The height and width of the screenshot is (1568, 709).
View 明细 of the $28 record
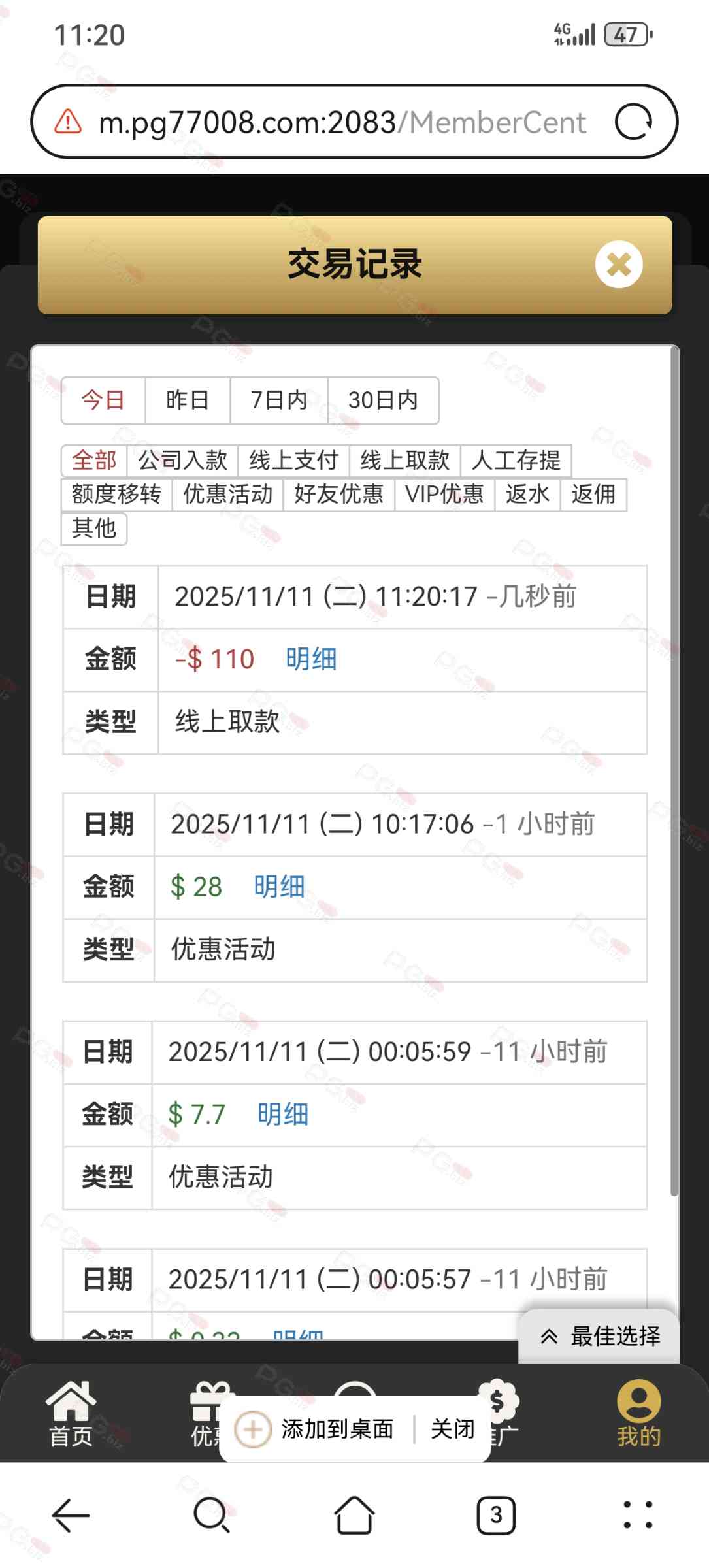click(279, 887)
